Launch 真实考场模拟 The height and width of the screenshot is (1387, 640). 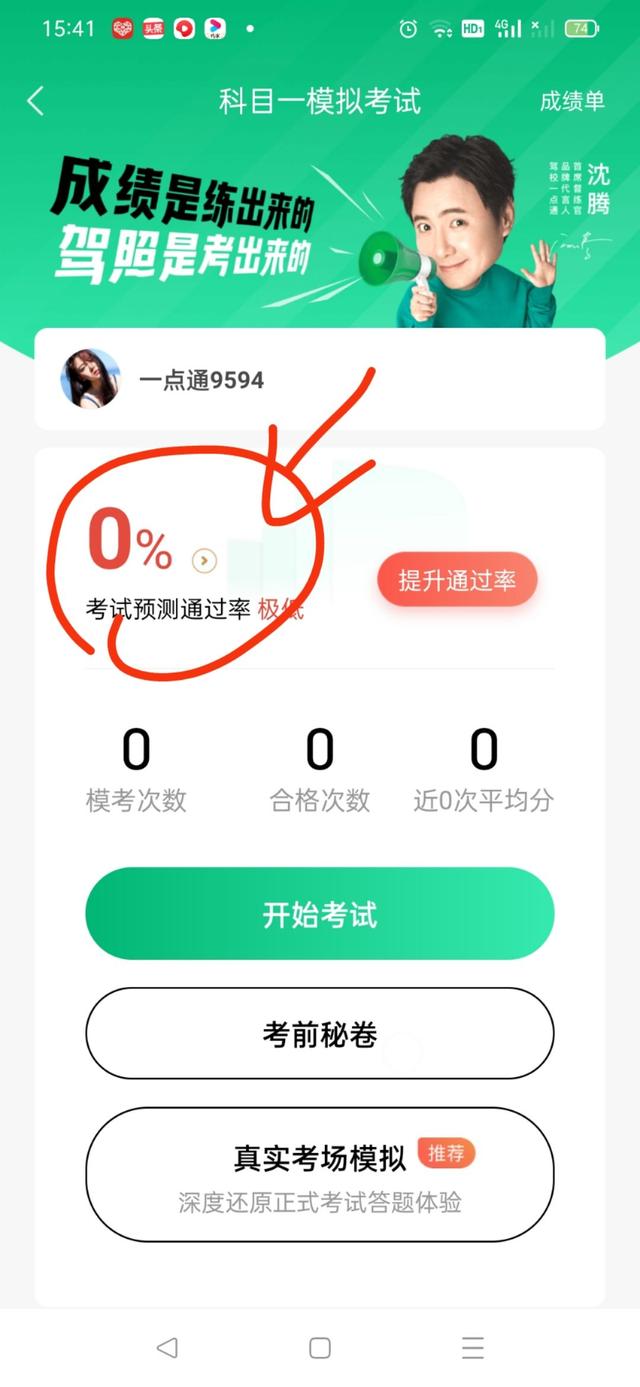pos(319,1174)
